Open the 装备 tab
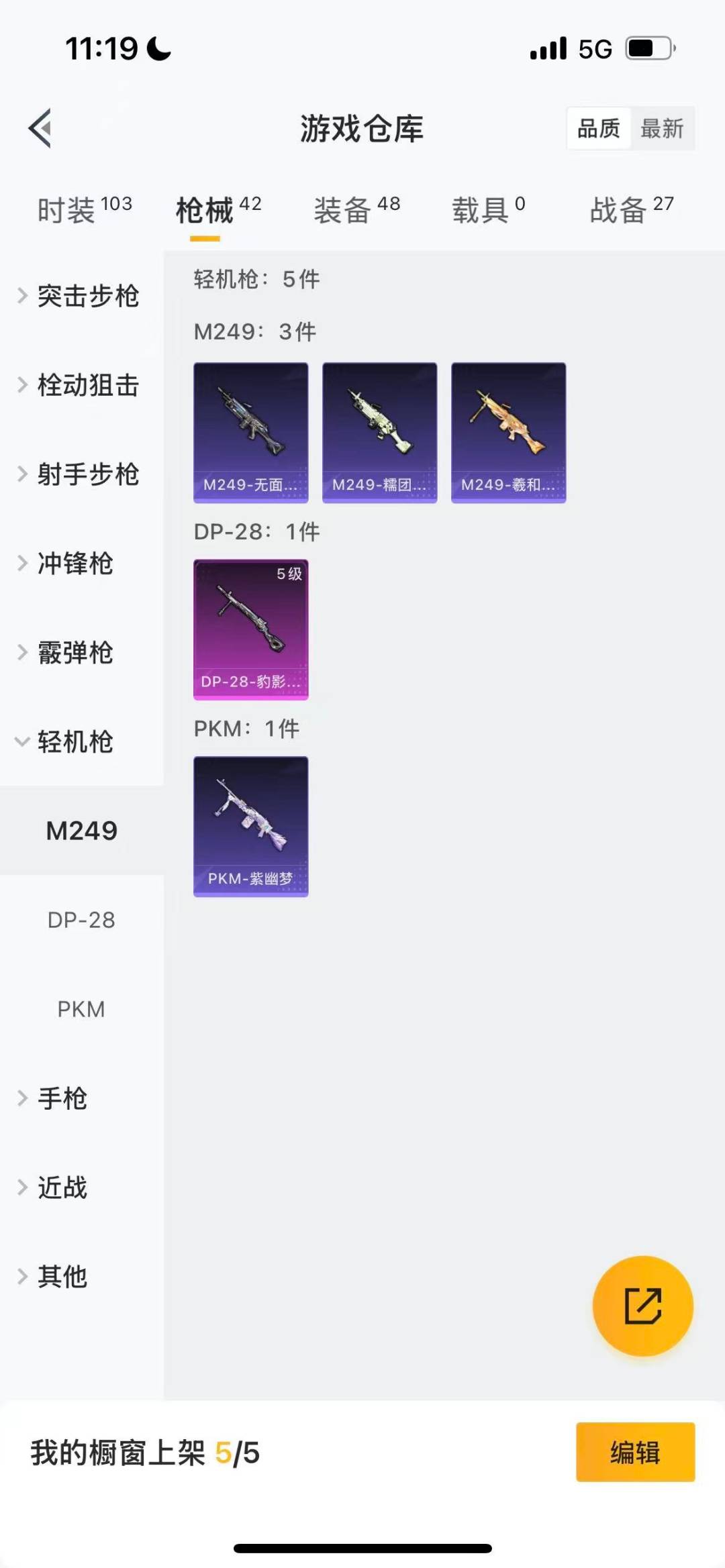The image size is (725, 1568). pyautogui.click(x=356, y=210)
